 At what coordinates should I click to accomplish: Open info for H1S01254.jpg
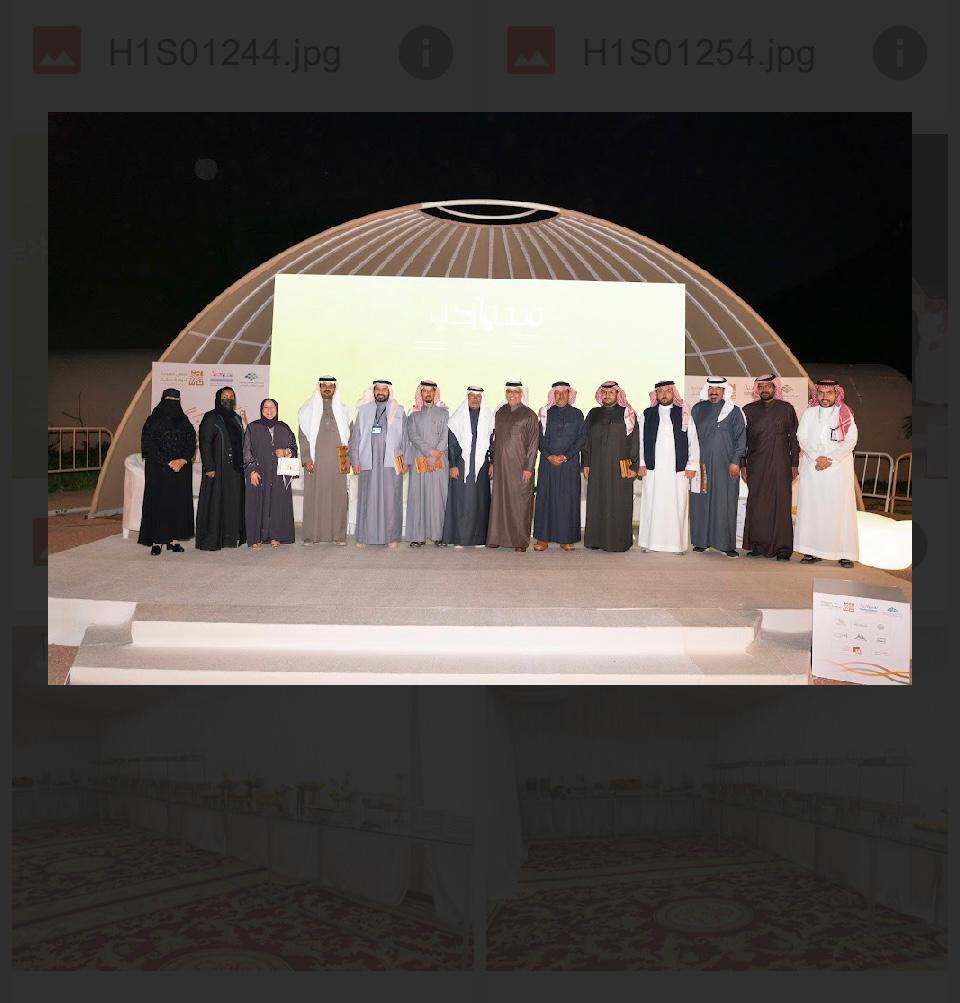[899, 53]
